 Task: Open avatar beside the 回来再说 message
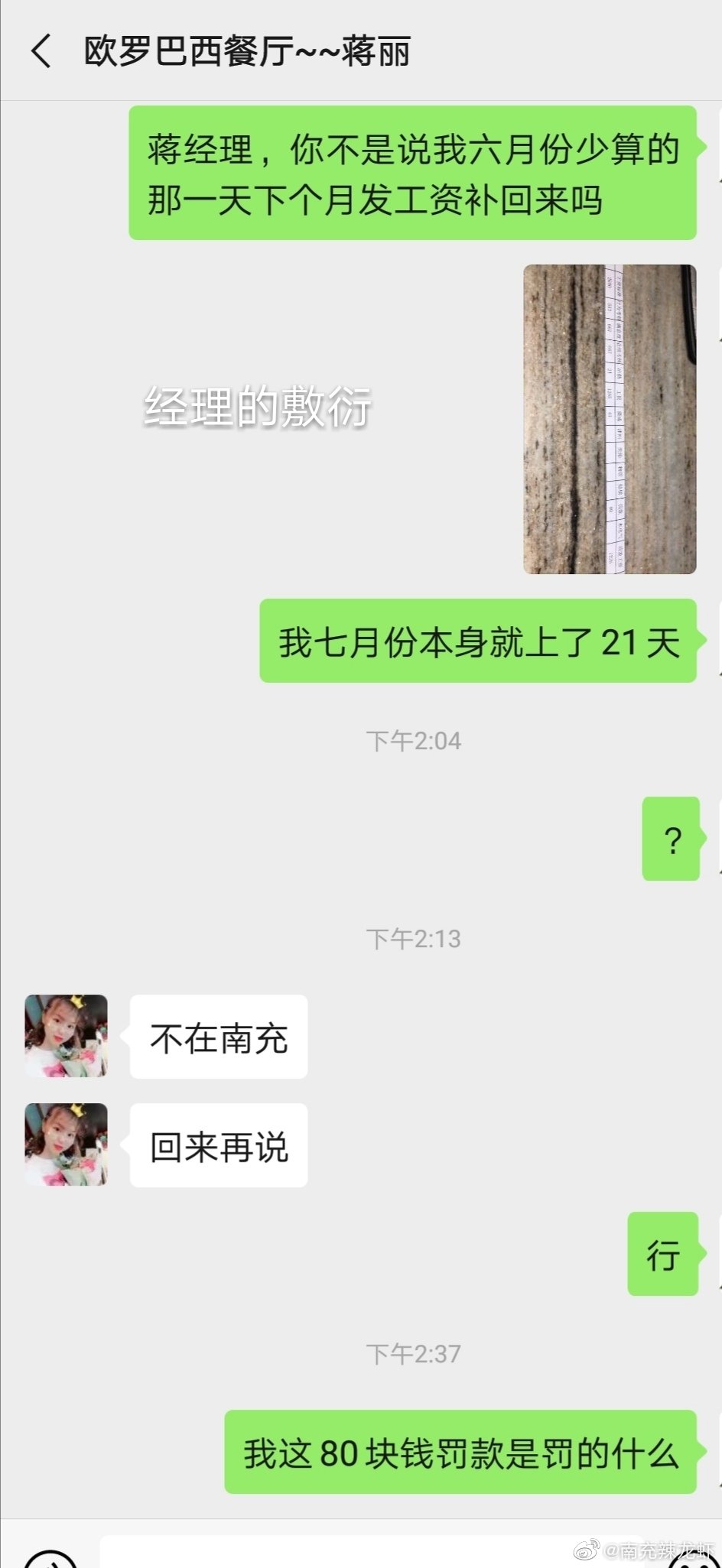(66, 1144)
